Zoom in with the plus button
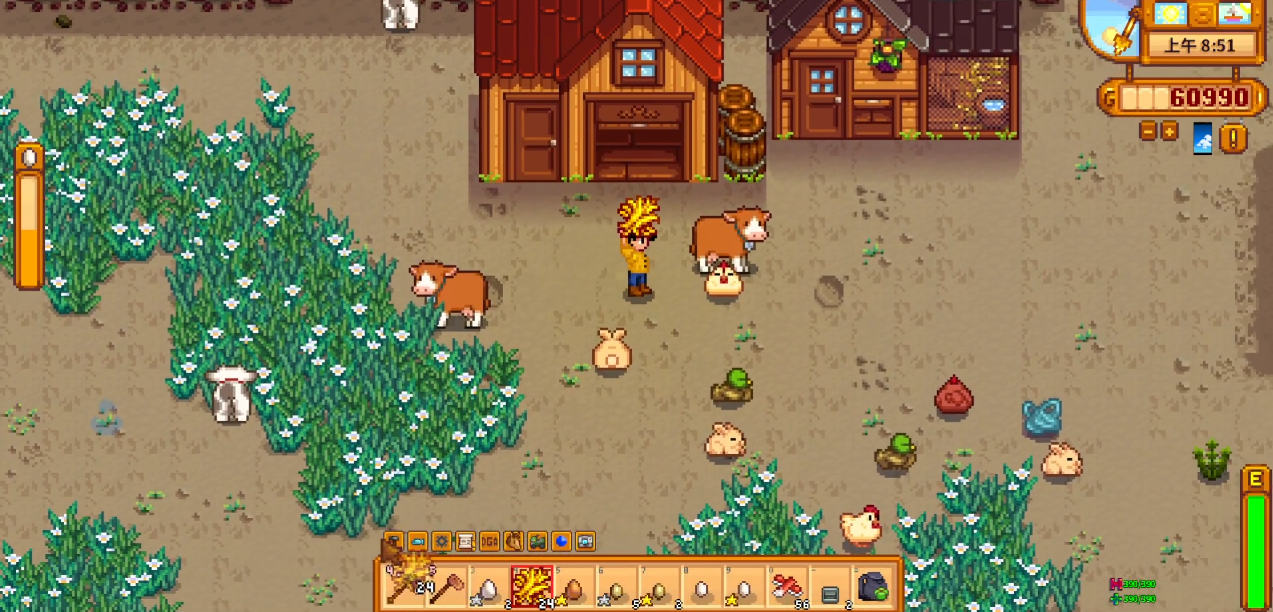Image resolution: width=1273 pixels, height=612 pixels. (1169, 131)
